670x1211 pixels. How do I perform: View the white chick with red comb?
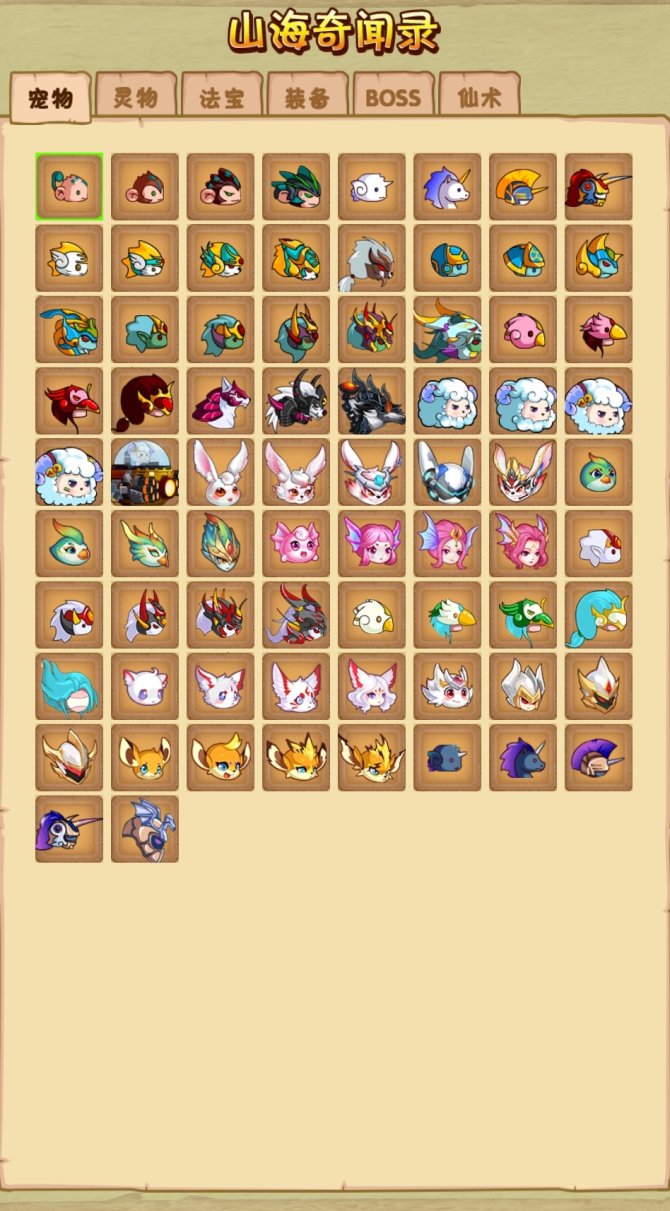click(599, 544)
